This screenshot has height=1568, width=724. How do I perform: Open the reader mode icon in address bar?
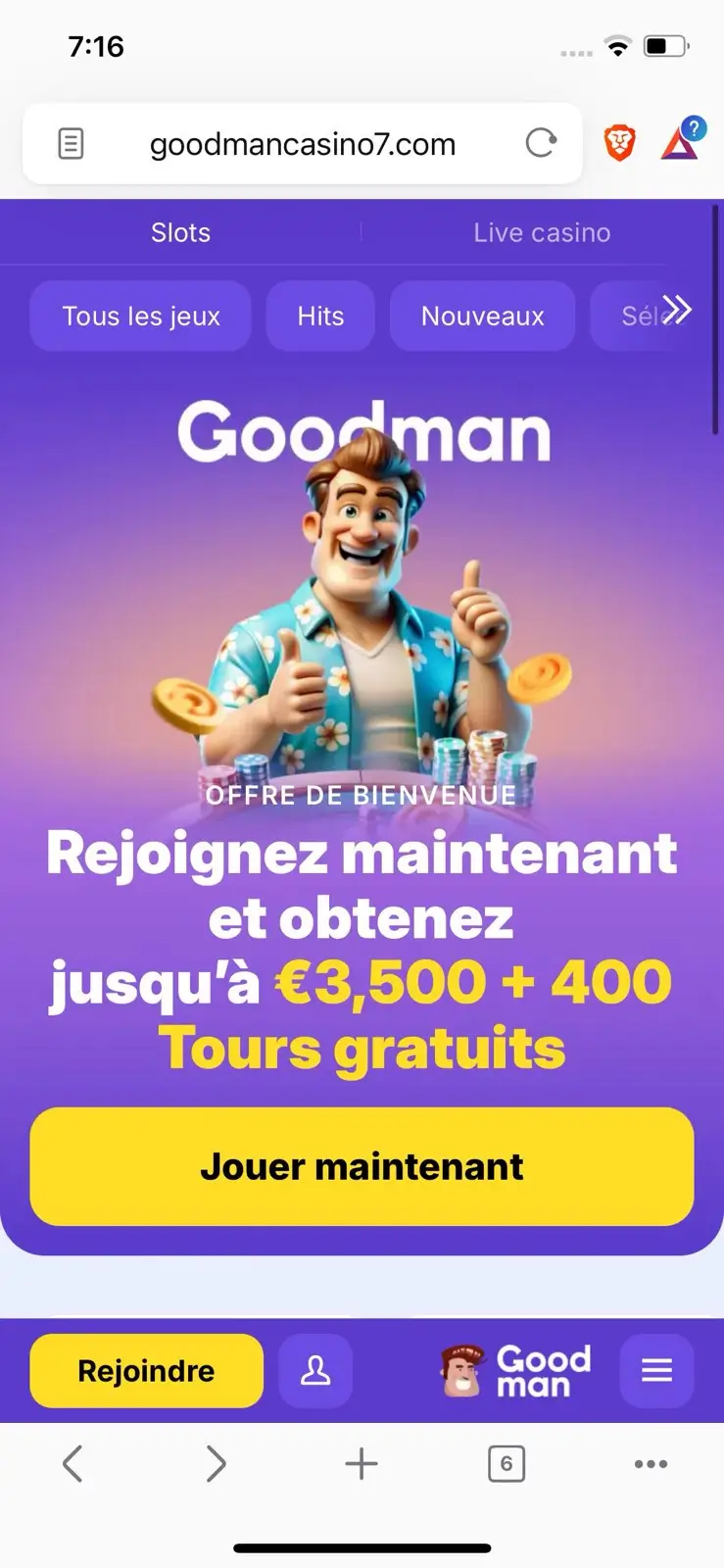coord(70,143)
